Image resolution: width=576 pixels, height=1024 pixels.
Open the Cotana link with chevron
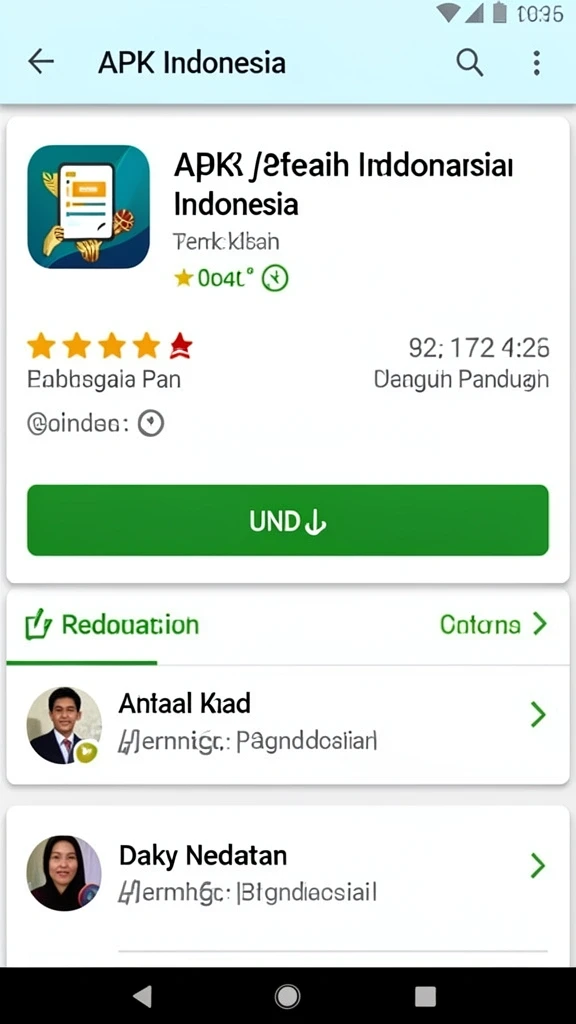(494, 624)
